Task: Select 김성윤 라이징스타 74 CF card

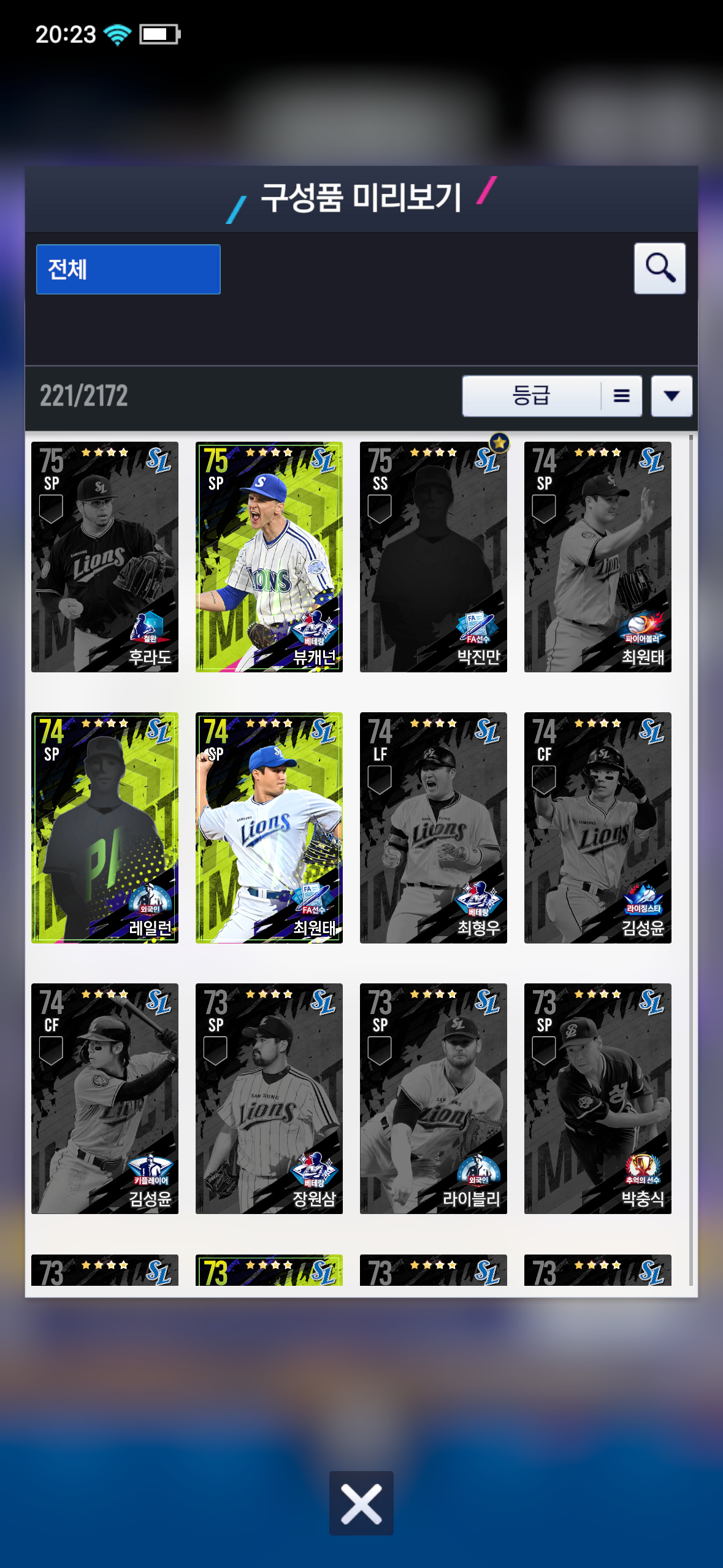Action: tap(597, 827)
